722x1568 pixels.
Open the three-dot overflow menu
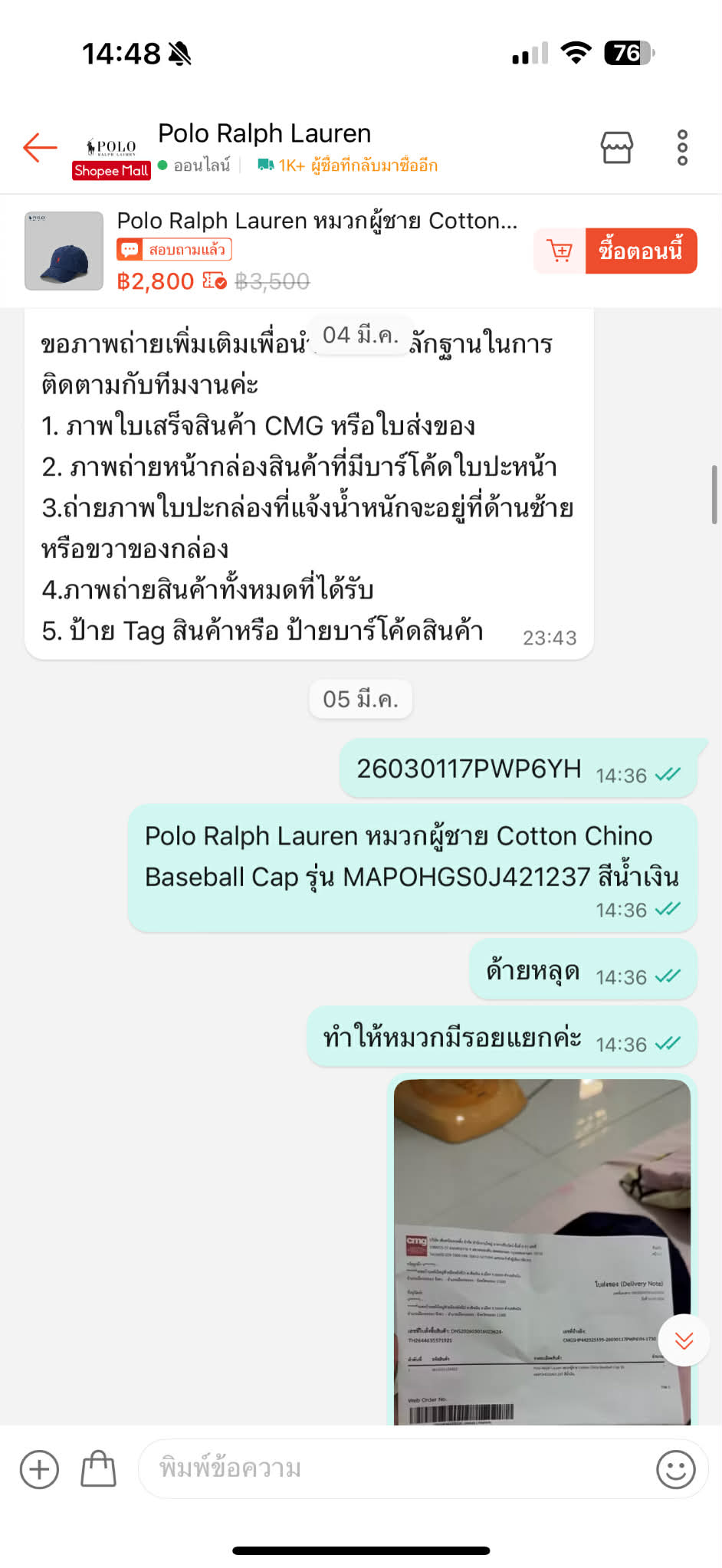tap(682, 147)
